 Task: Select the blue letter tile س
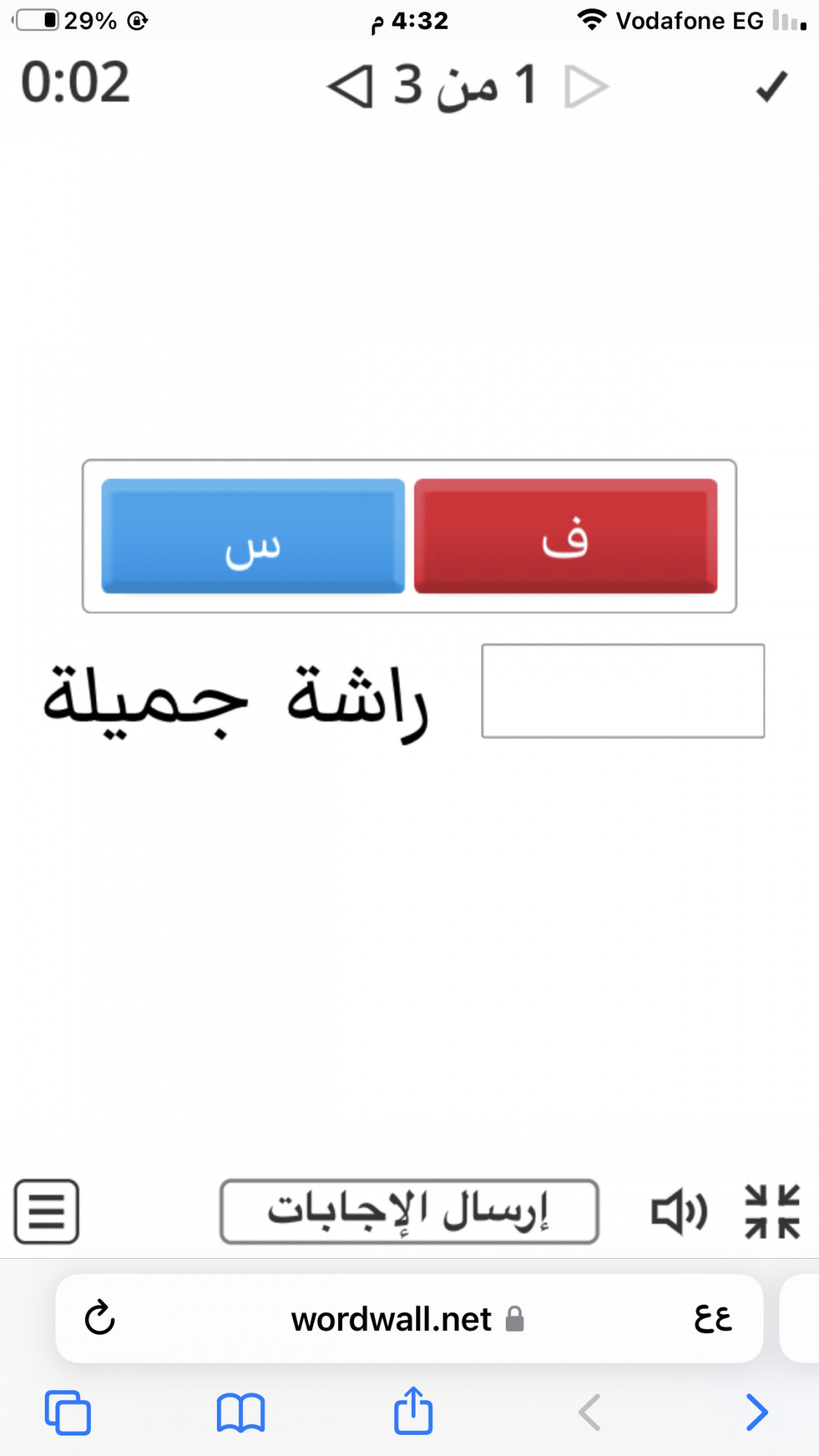click(x=253, y=535)
